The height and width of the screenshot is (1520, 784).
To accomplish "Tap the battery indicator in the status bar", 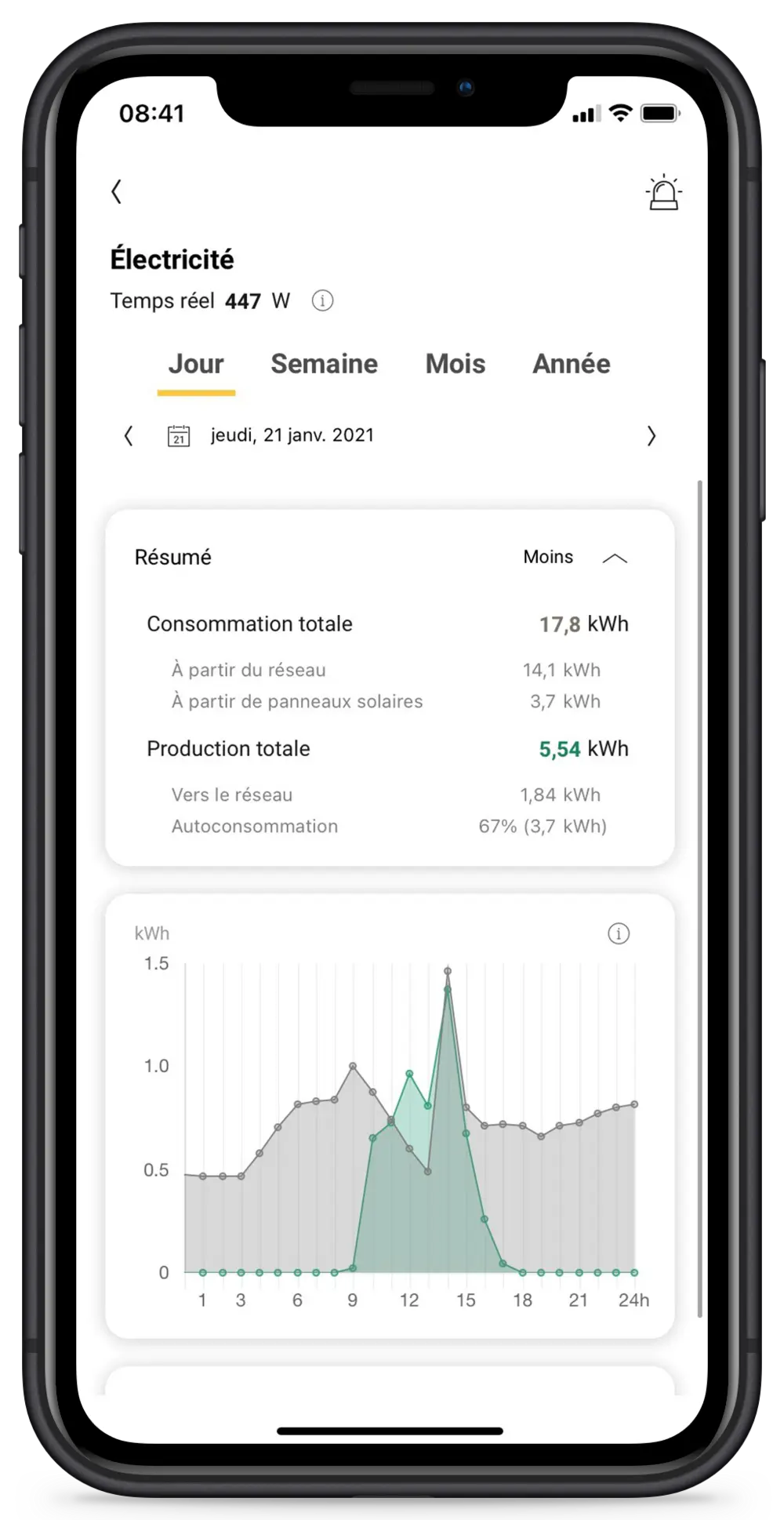I will click(659, 113).
